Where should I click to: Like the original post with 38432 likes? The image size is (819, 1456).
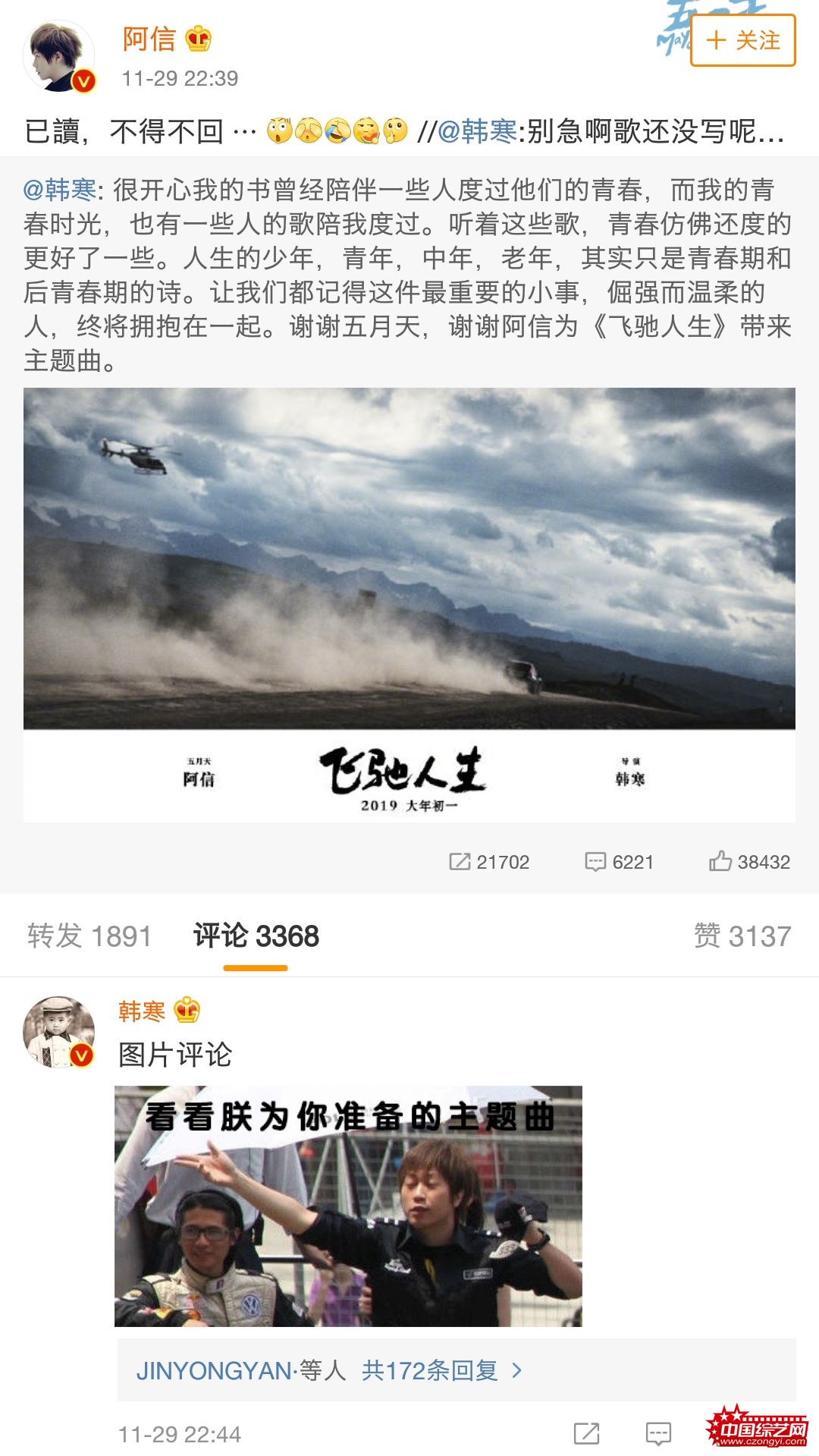point(749,862)
